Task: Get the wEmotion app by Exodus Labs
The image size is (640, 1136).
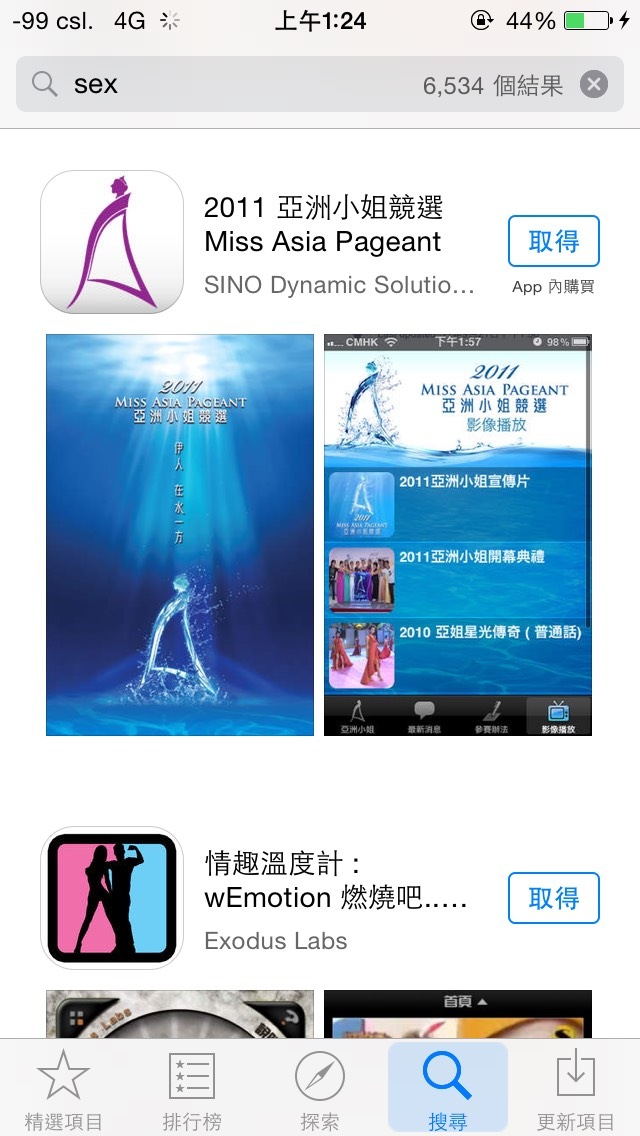Action: point(553,898)
